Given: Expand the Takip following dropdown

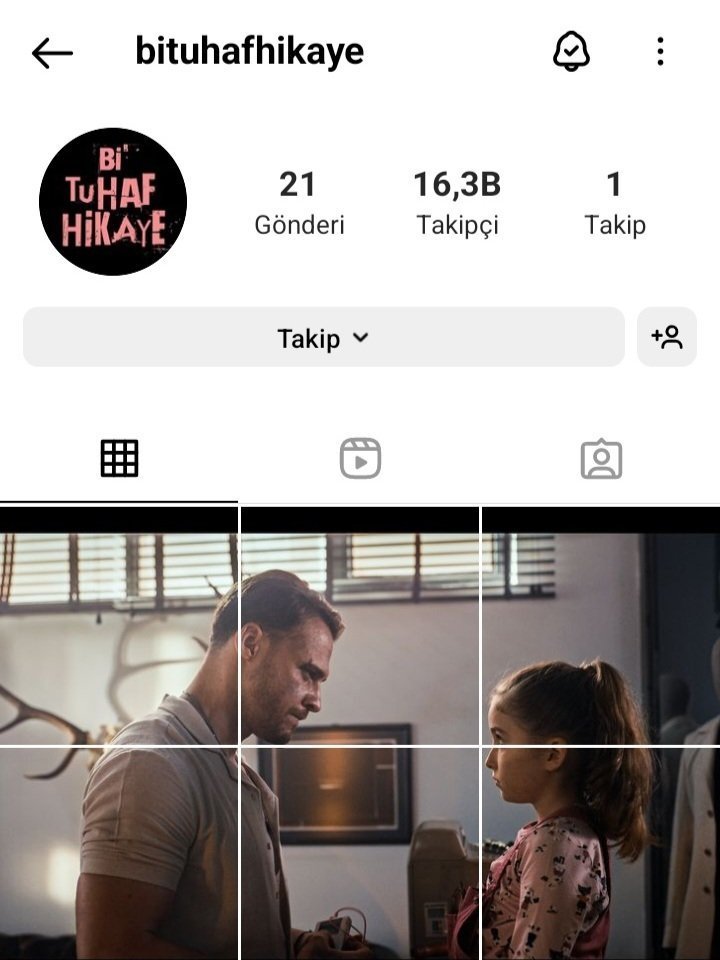Looking at the screenshot, I should pyautogui.click(x=323, y=338).
